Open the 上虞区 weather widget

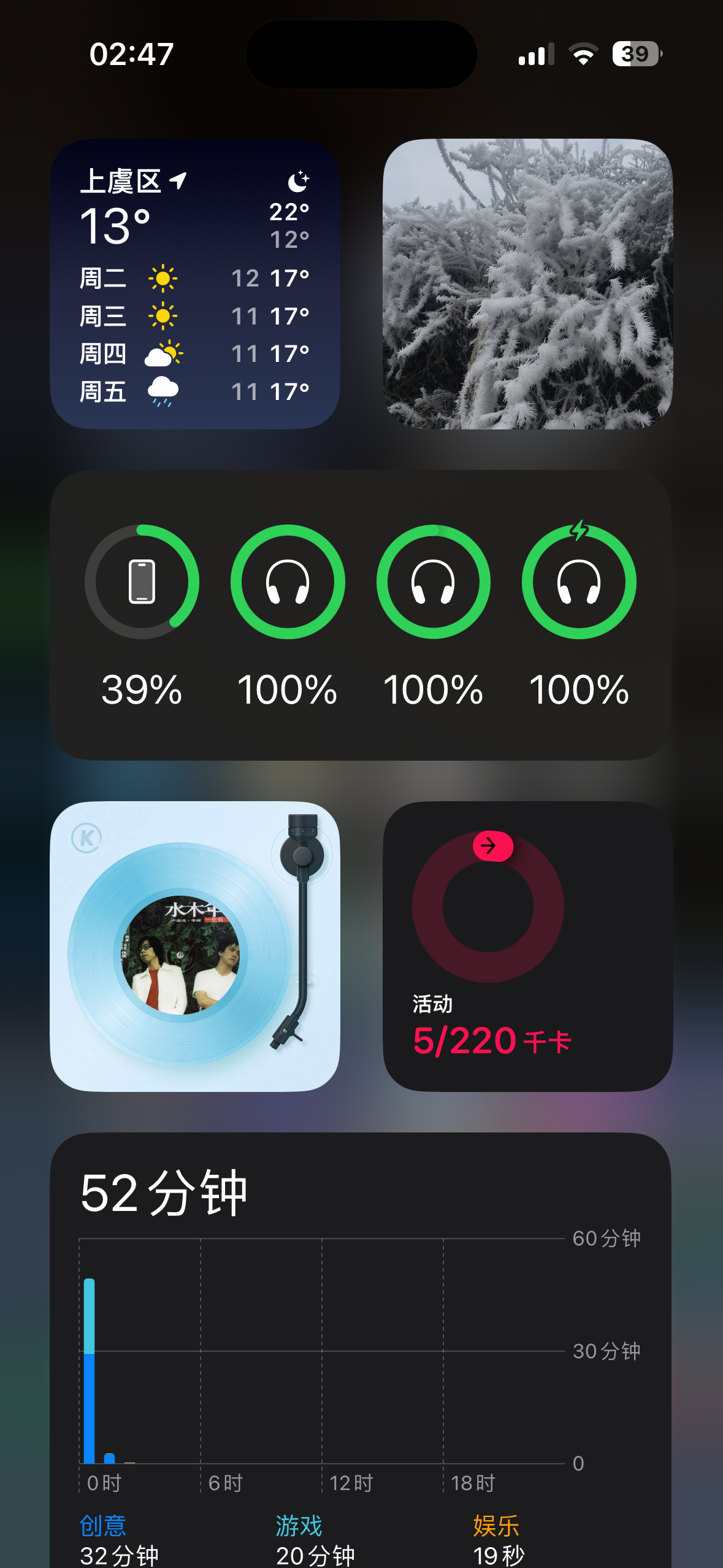195,284
